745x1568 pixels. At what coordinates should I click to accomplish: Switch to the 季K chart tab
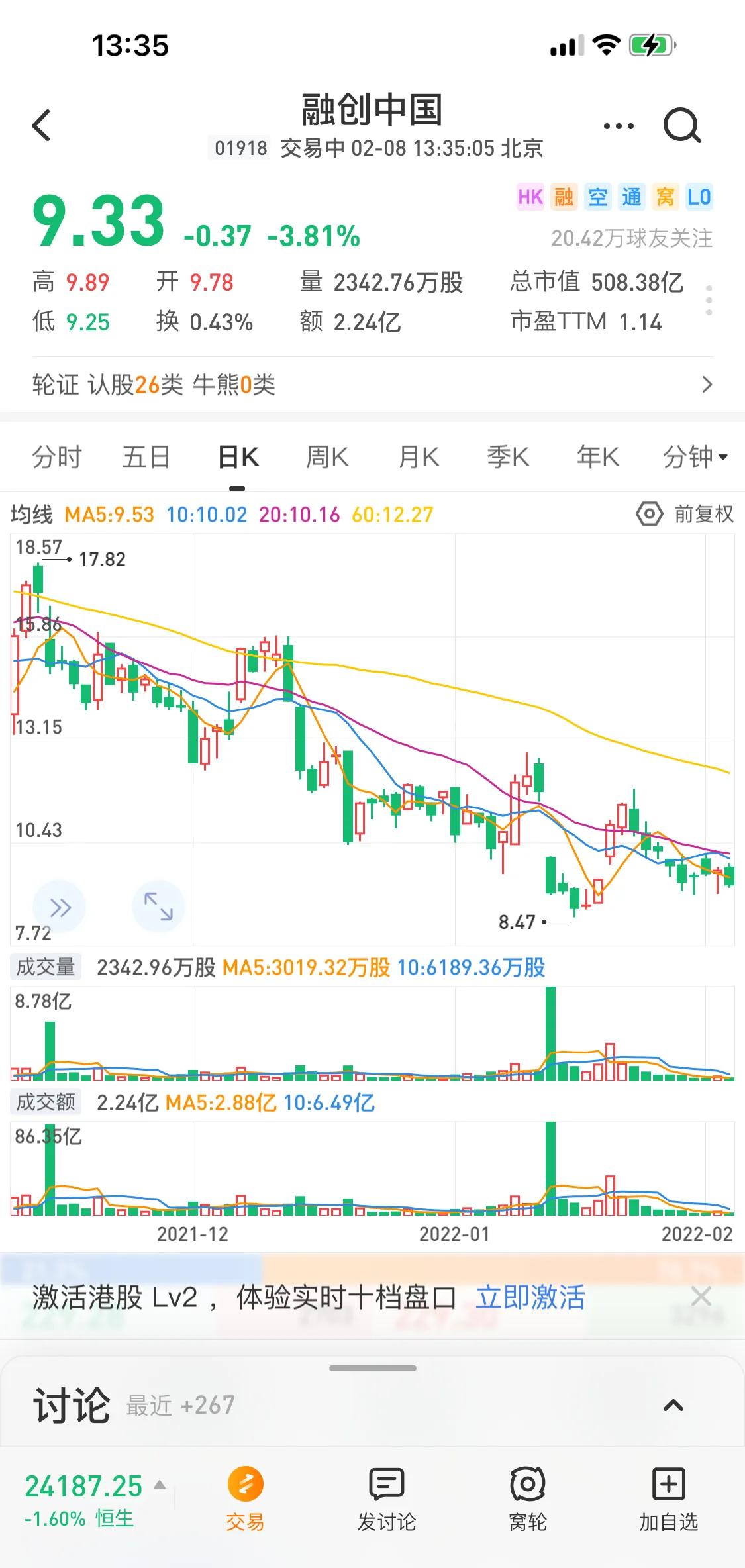508,457
